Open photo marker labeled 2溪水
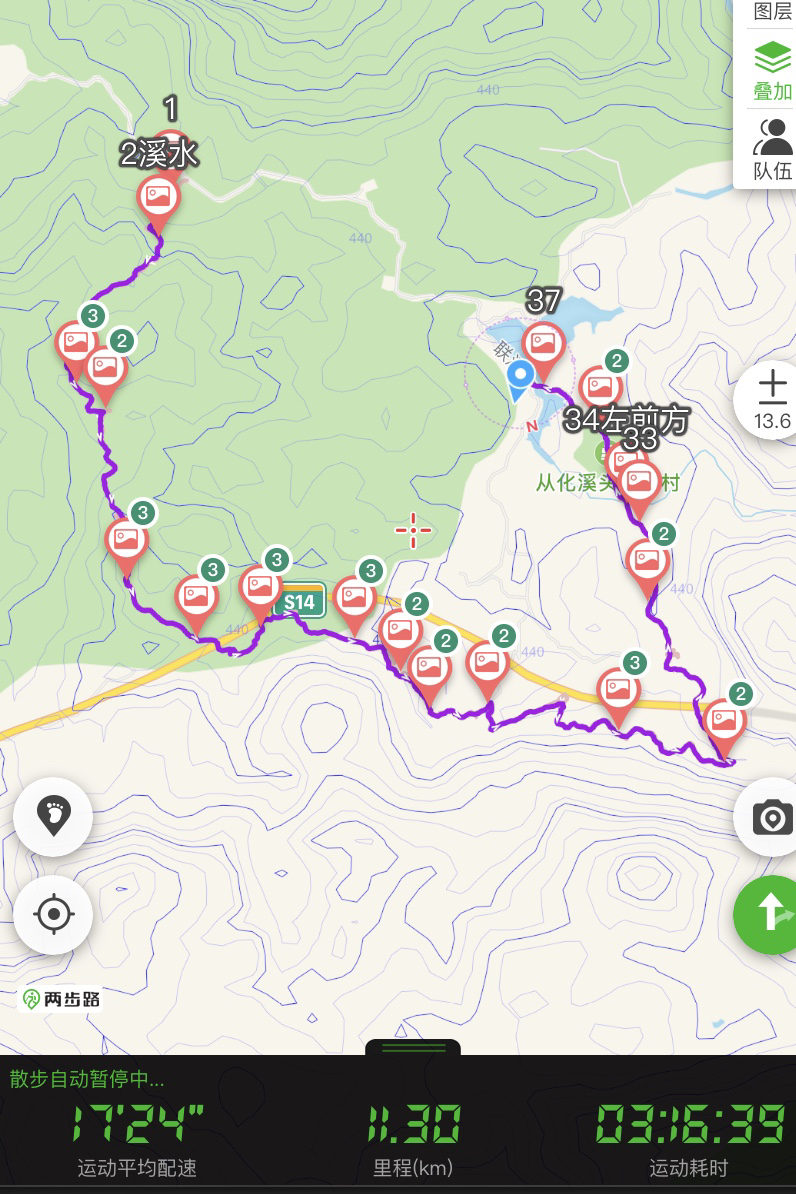 (x=158, y=194)
